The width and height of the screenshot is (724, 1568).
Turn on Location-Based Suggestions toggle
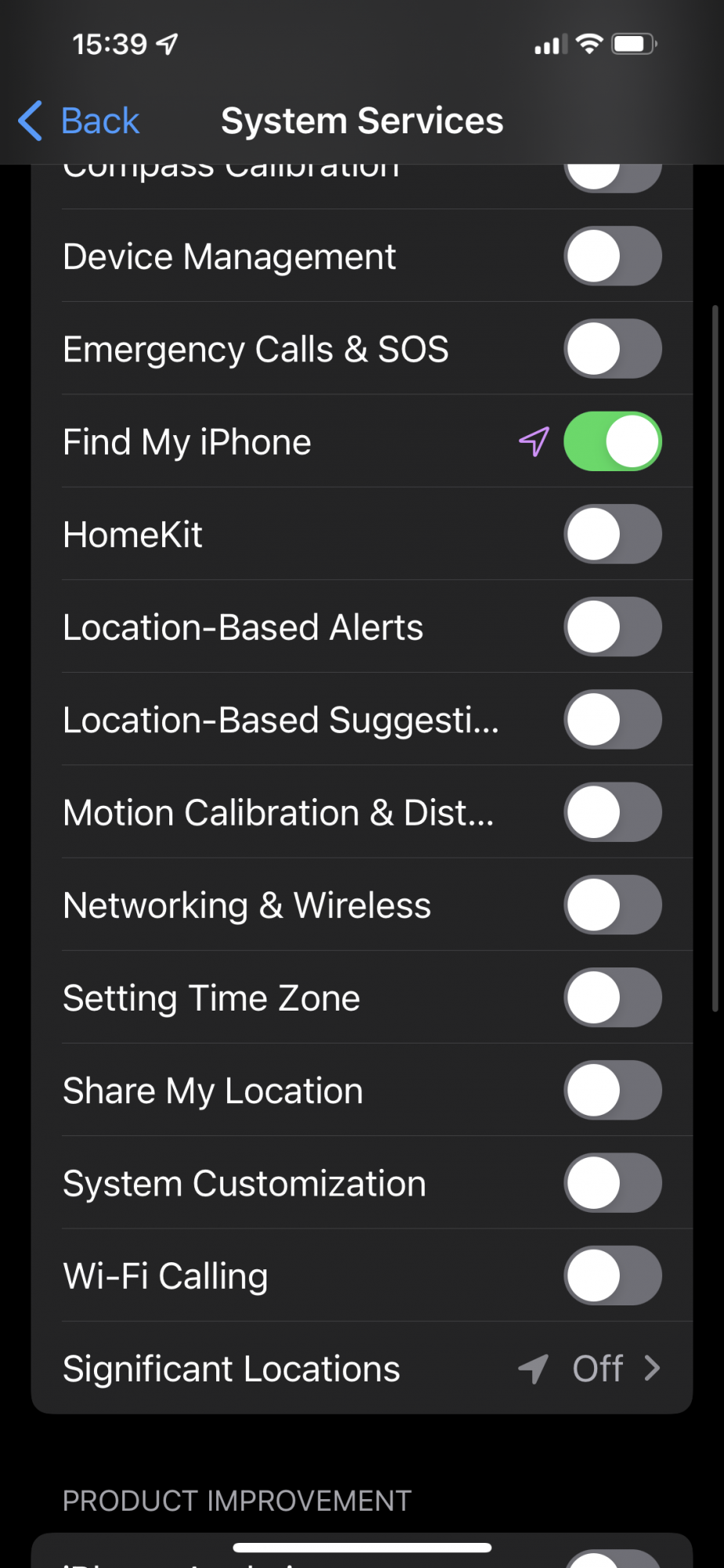click(612, 720)
